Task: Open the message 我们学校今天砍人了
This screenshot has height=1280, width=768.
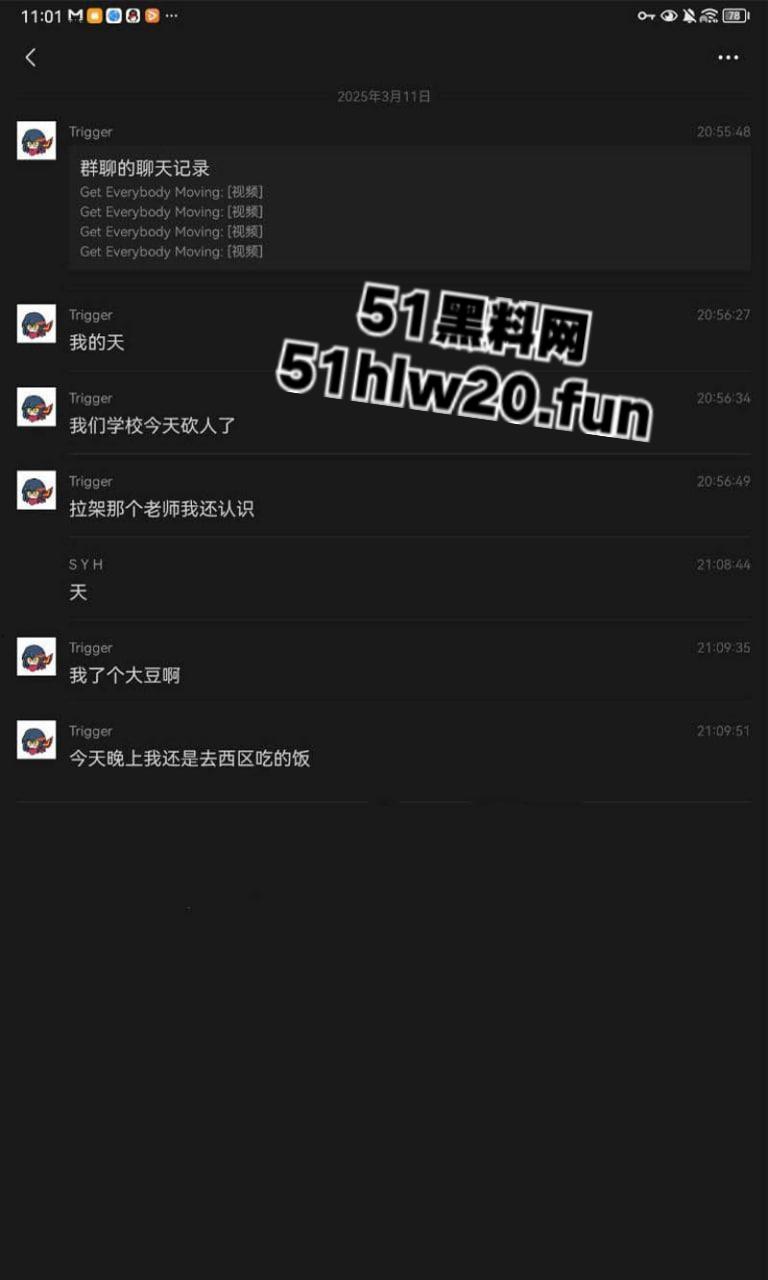Action: tap(152, 425)
